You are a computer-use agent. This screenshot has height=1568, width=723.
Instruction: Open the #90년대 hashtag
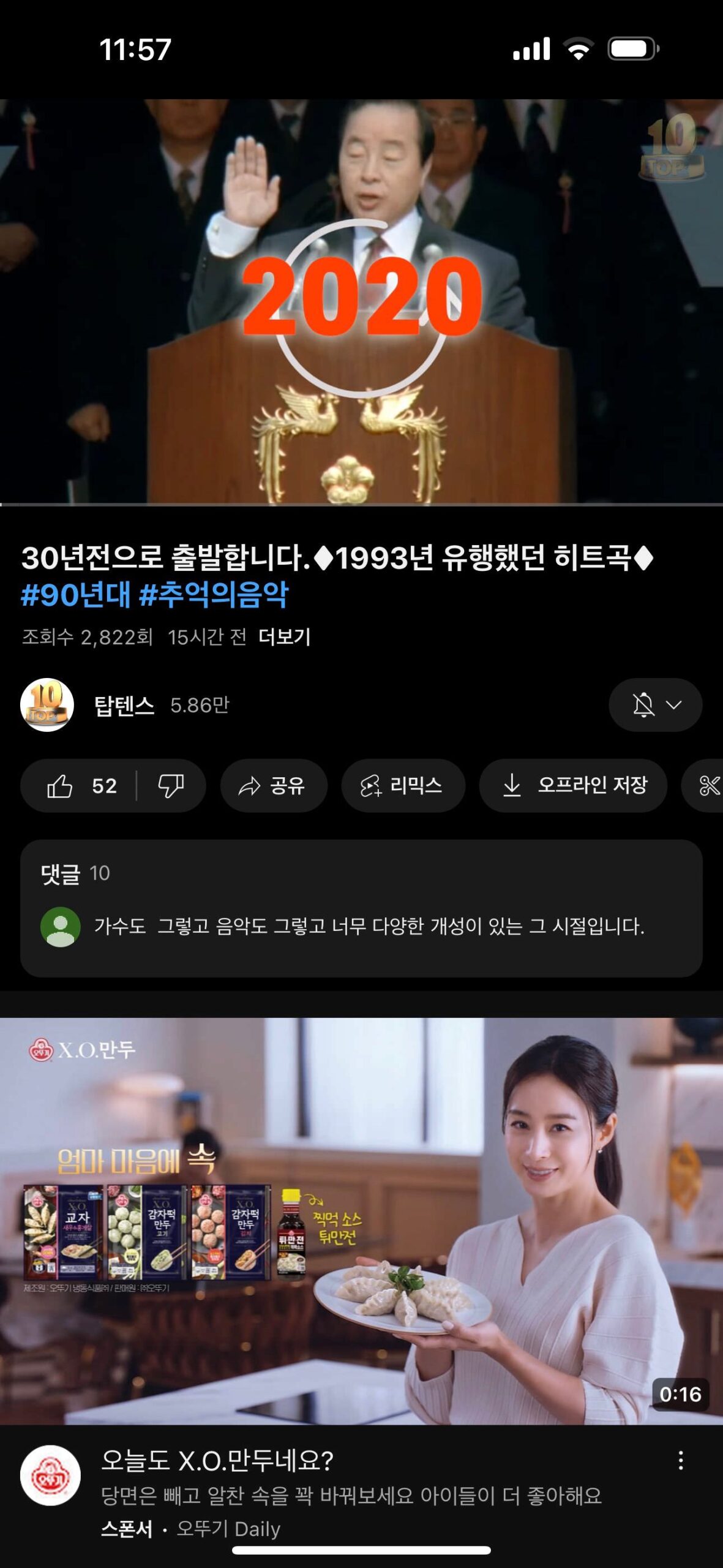click(x=75, y=595)
